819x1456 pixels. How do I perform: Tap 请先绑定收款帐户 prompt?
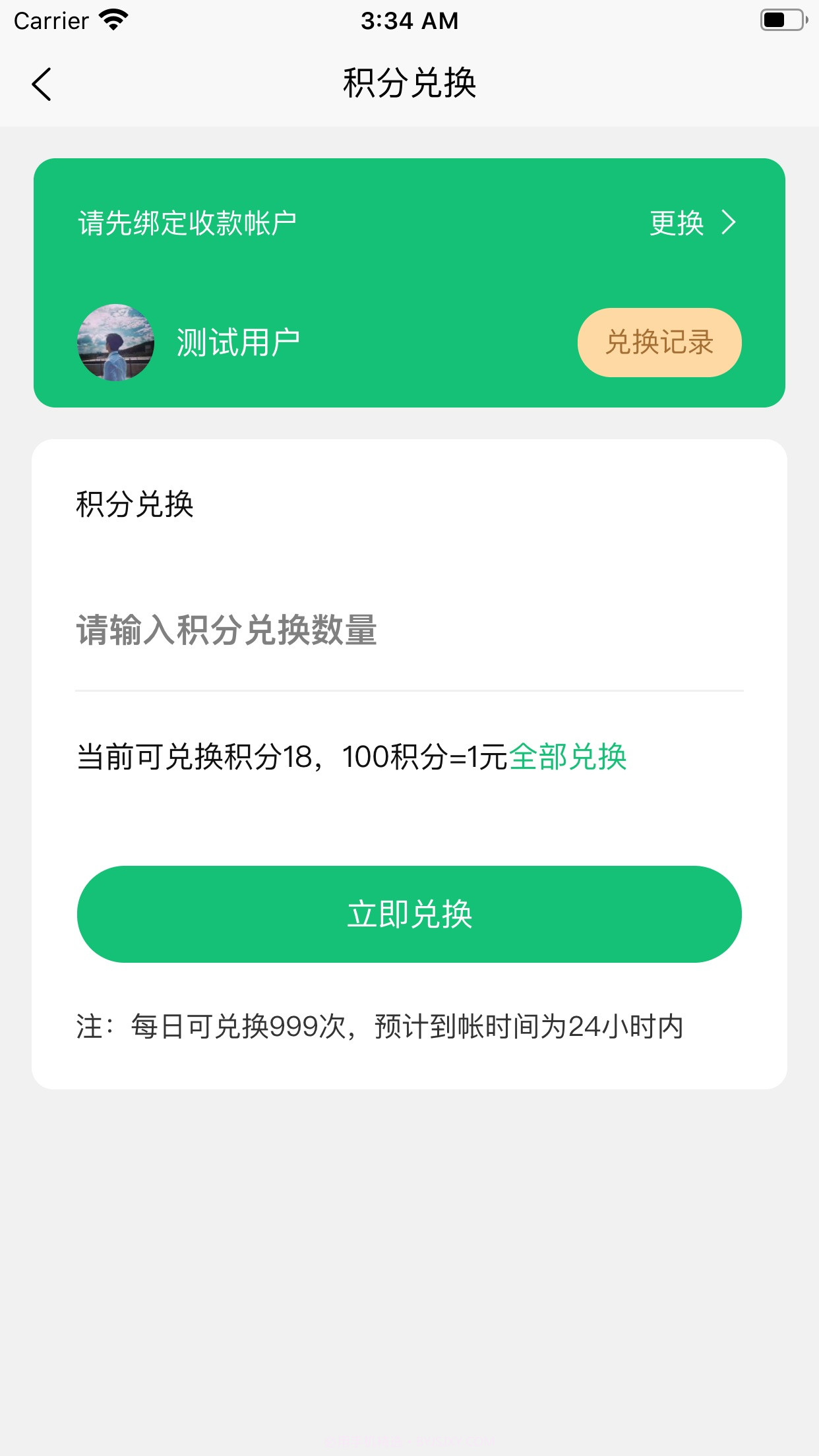click(187, 223)
